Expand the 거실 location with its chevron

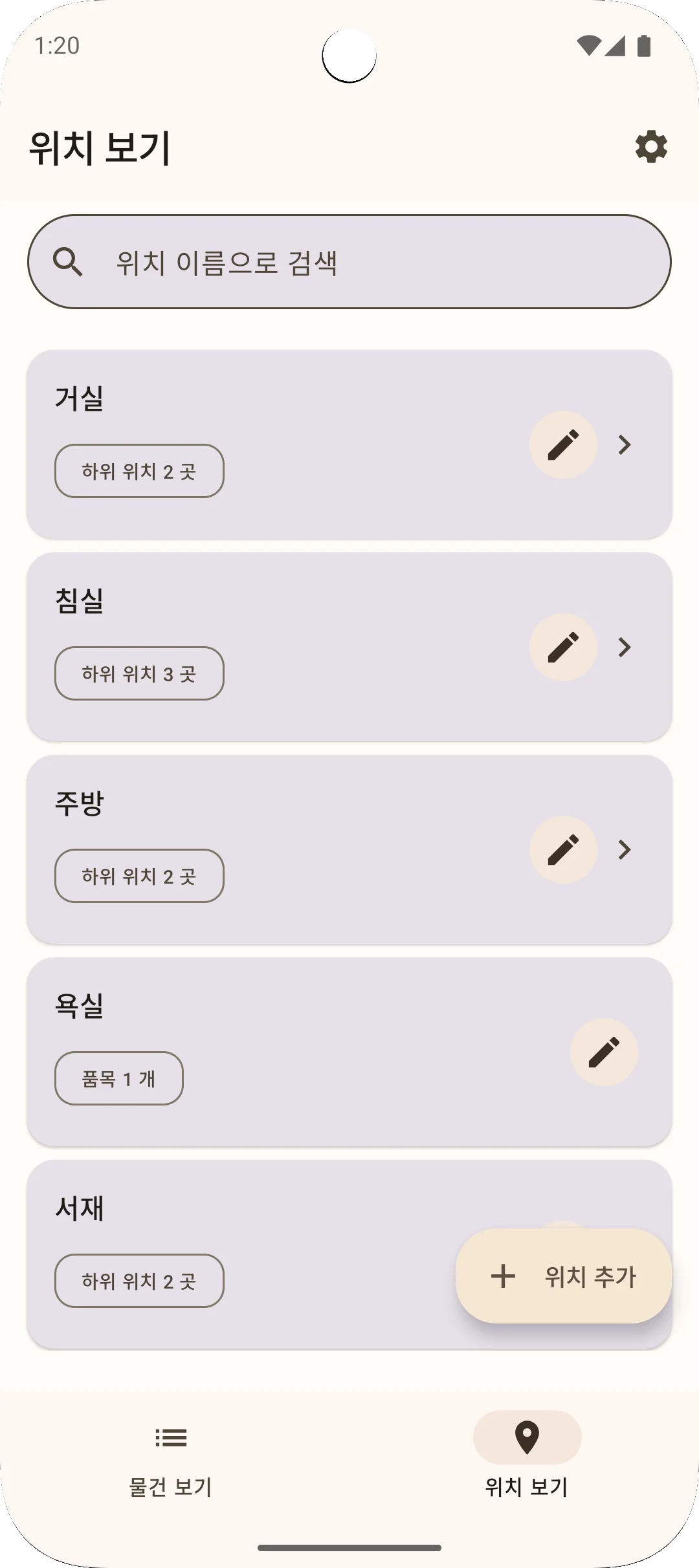coord(623,444)
